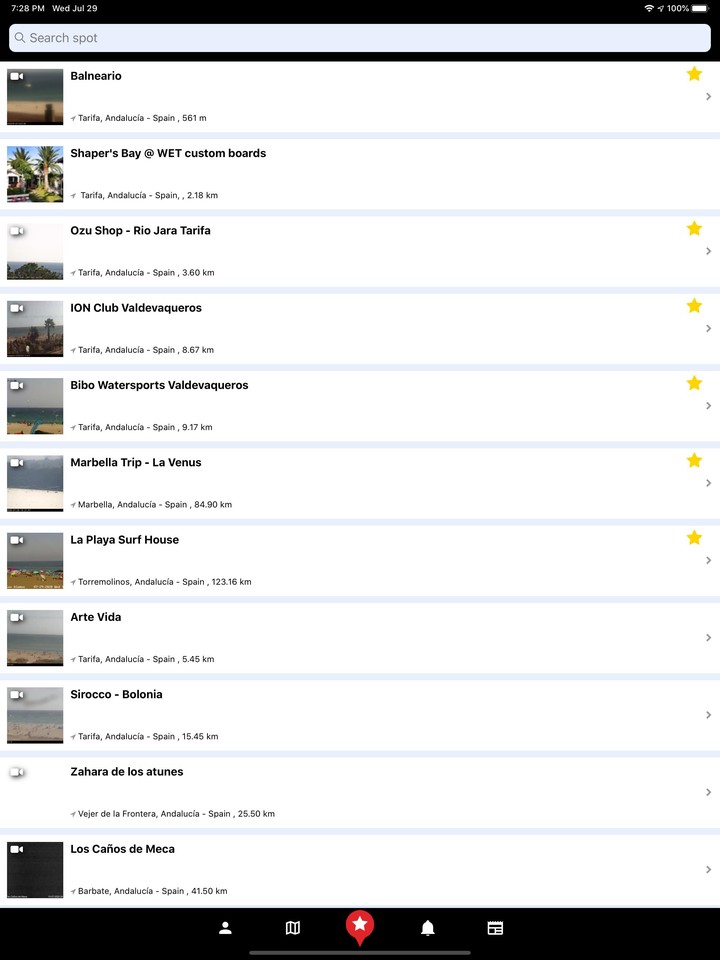
Task: Switch to the map icon in bottom bar
Action: (x=292, y=927)
